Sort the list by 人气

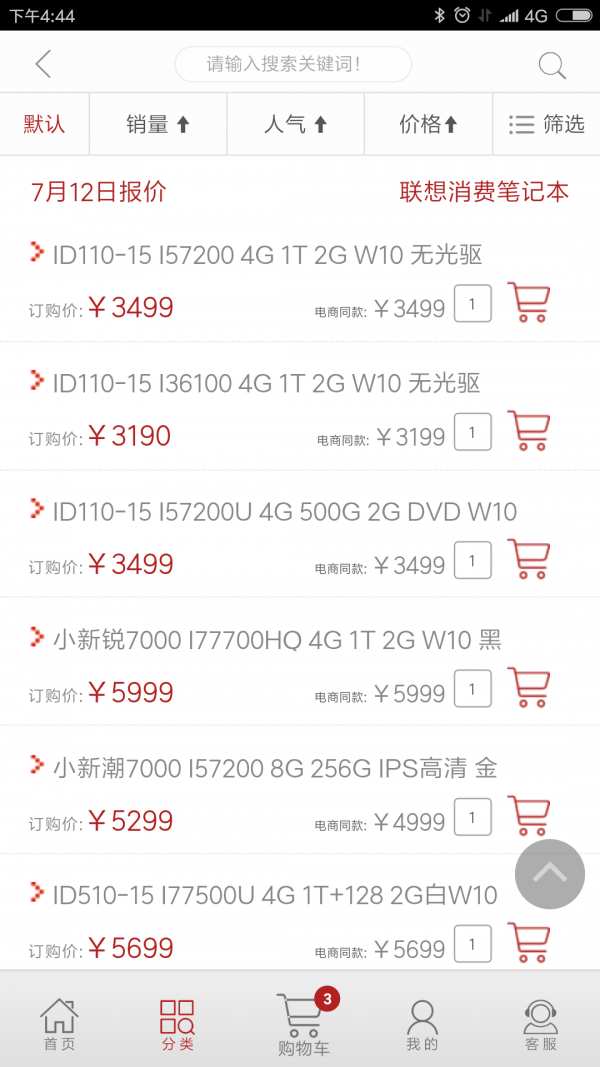click(296, 124)
